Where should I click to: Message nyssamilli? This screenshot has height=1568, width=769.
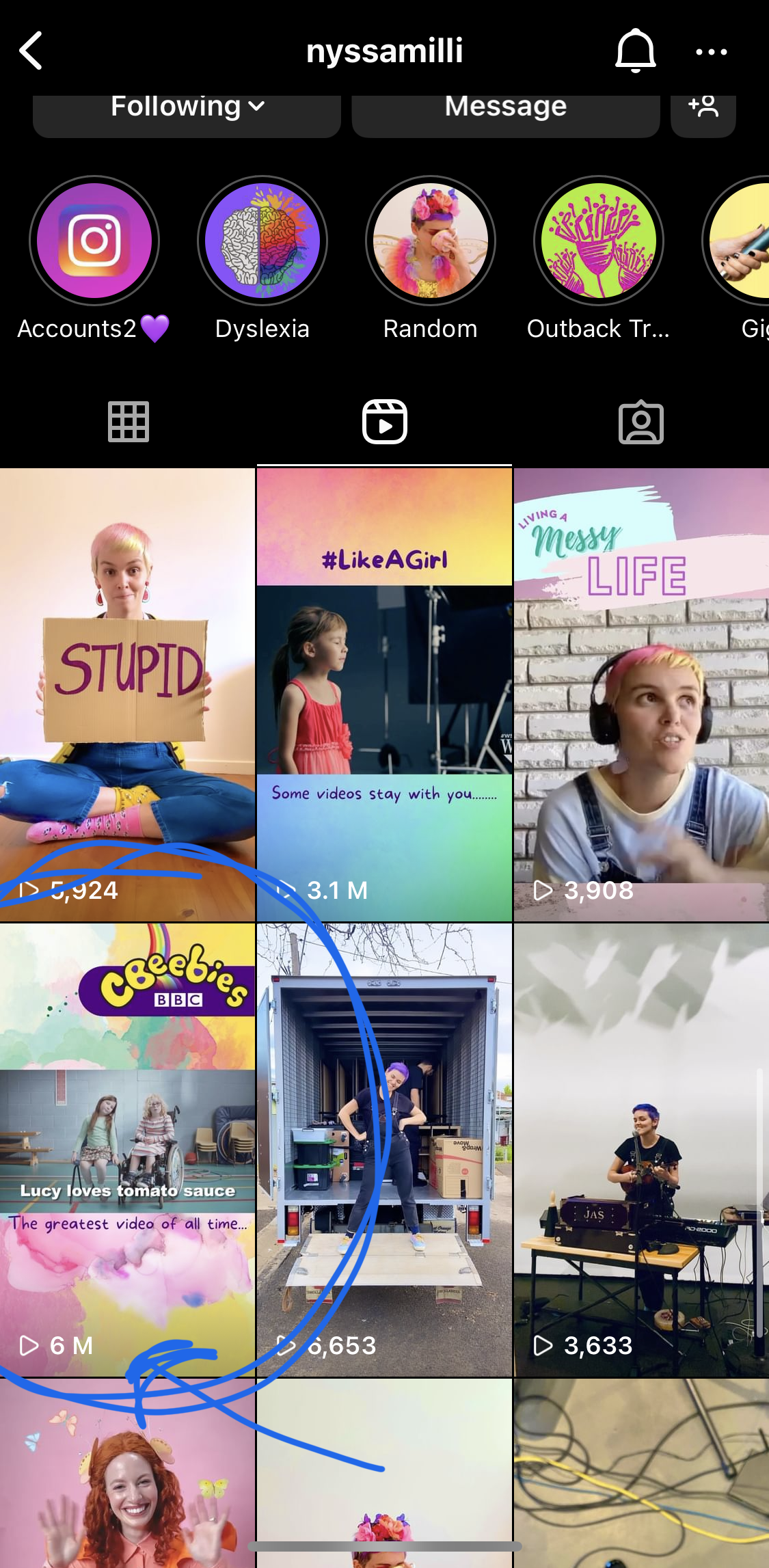(x=505, y=109)
